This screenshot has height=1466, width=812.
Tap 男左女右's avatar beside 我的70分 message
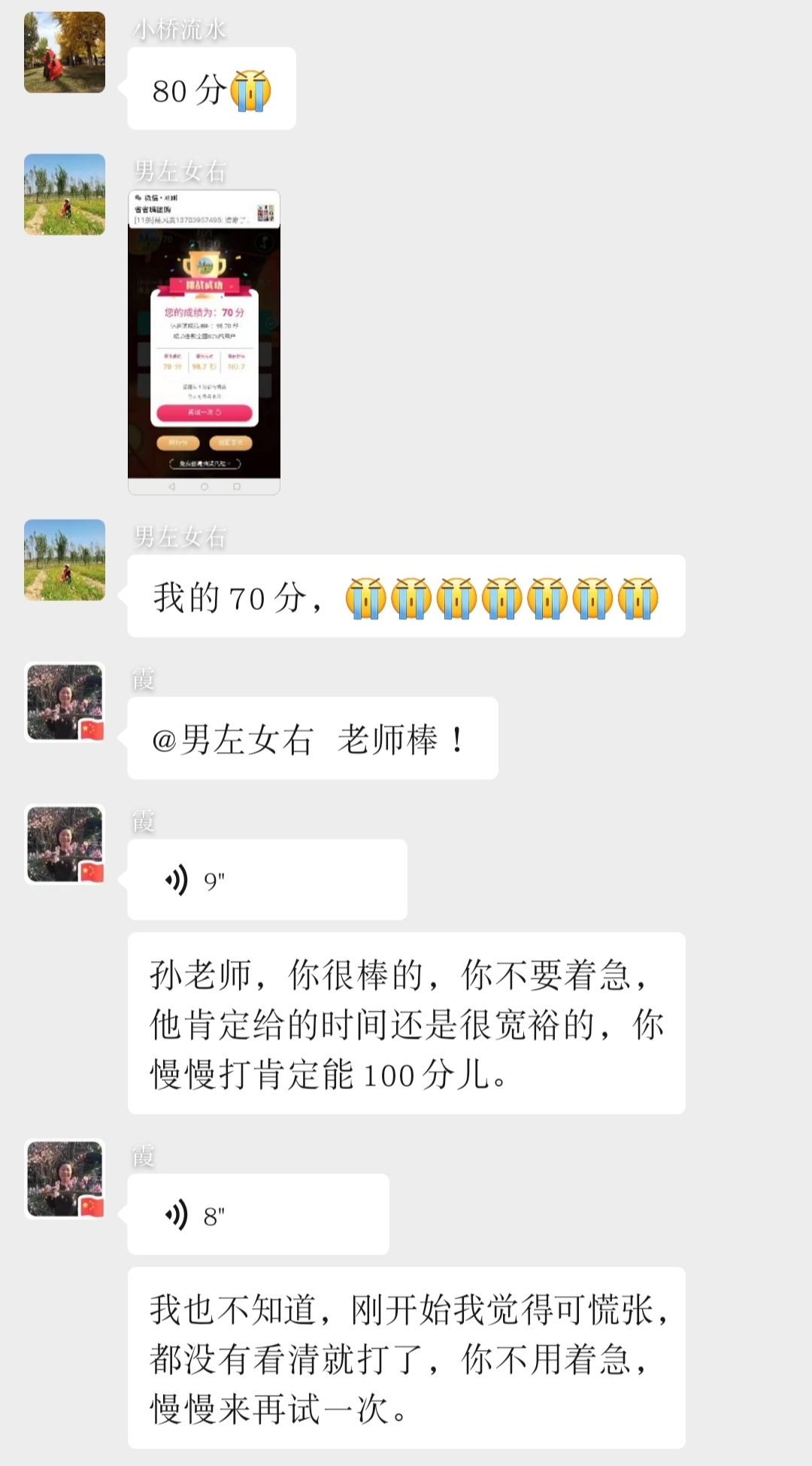65,560
